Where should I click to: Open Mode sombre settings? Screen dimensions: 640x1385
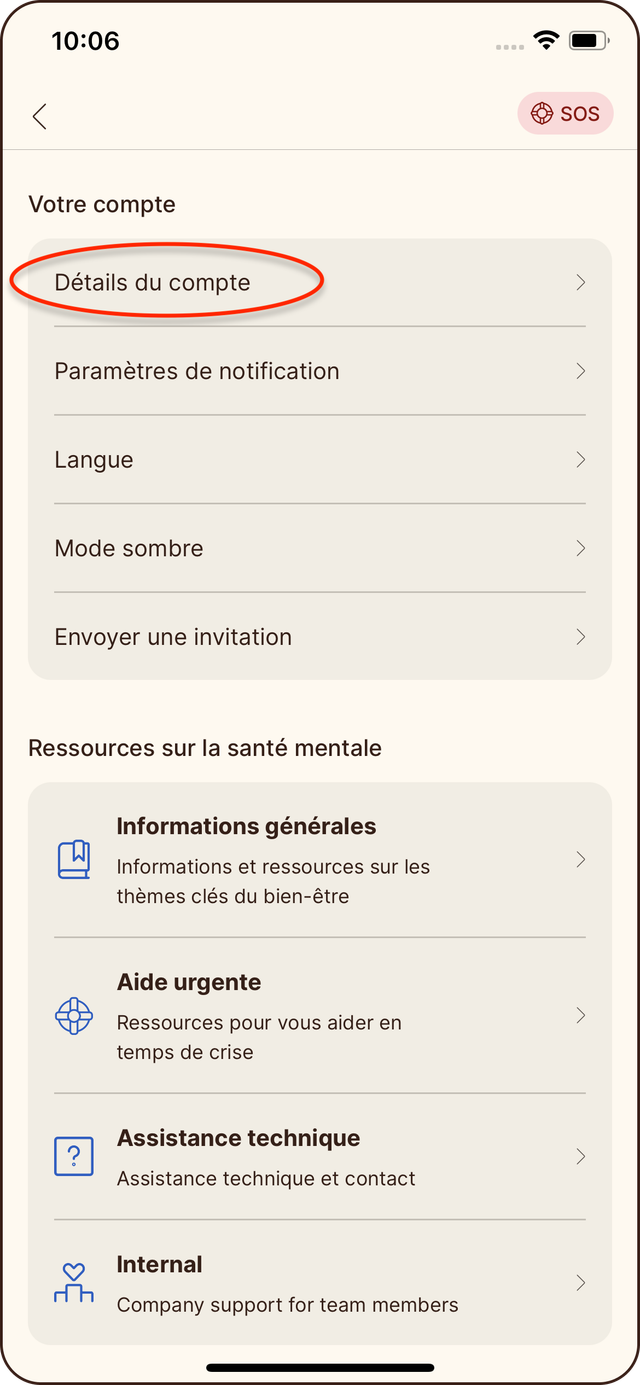(320, 548)
